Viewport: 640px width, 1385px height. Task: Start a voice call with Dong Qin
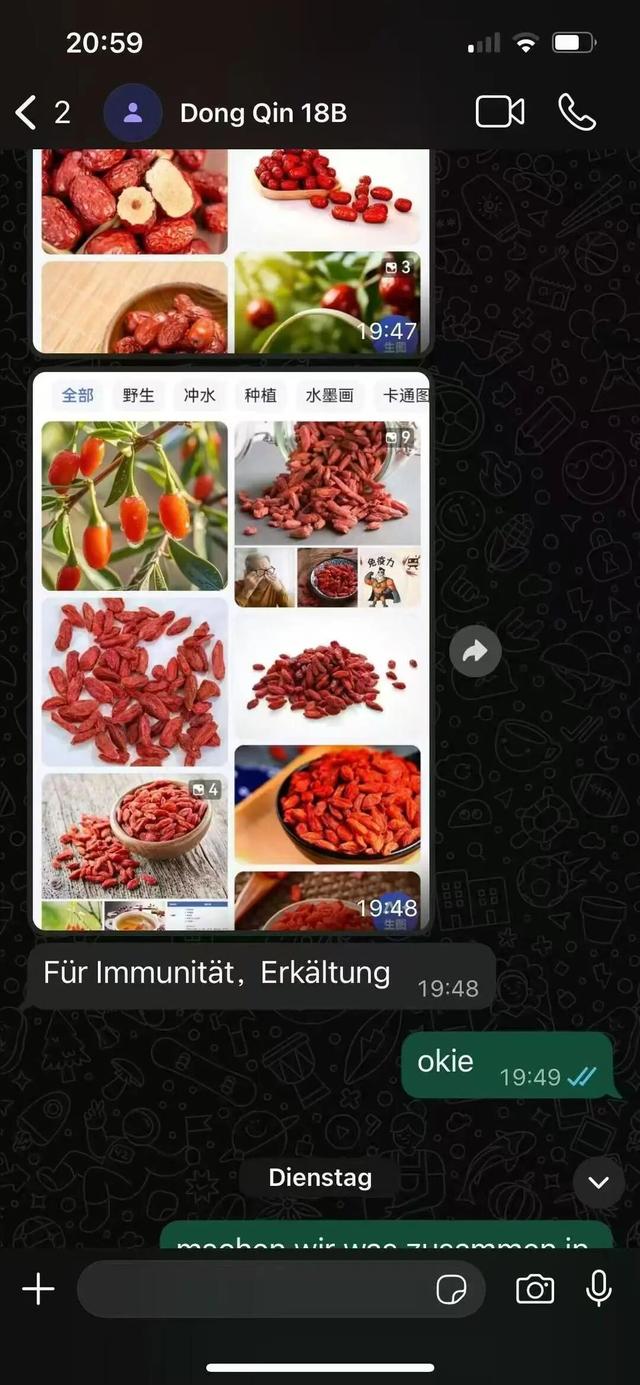pos(577,112)
